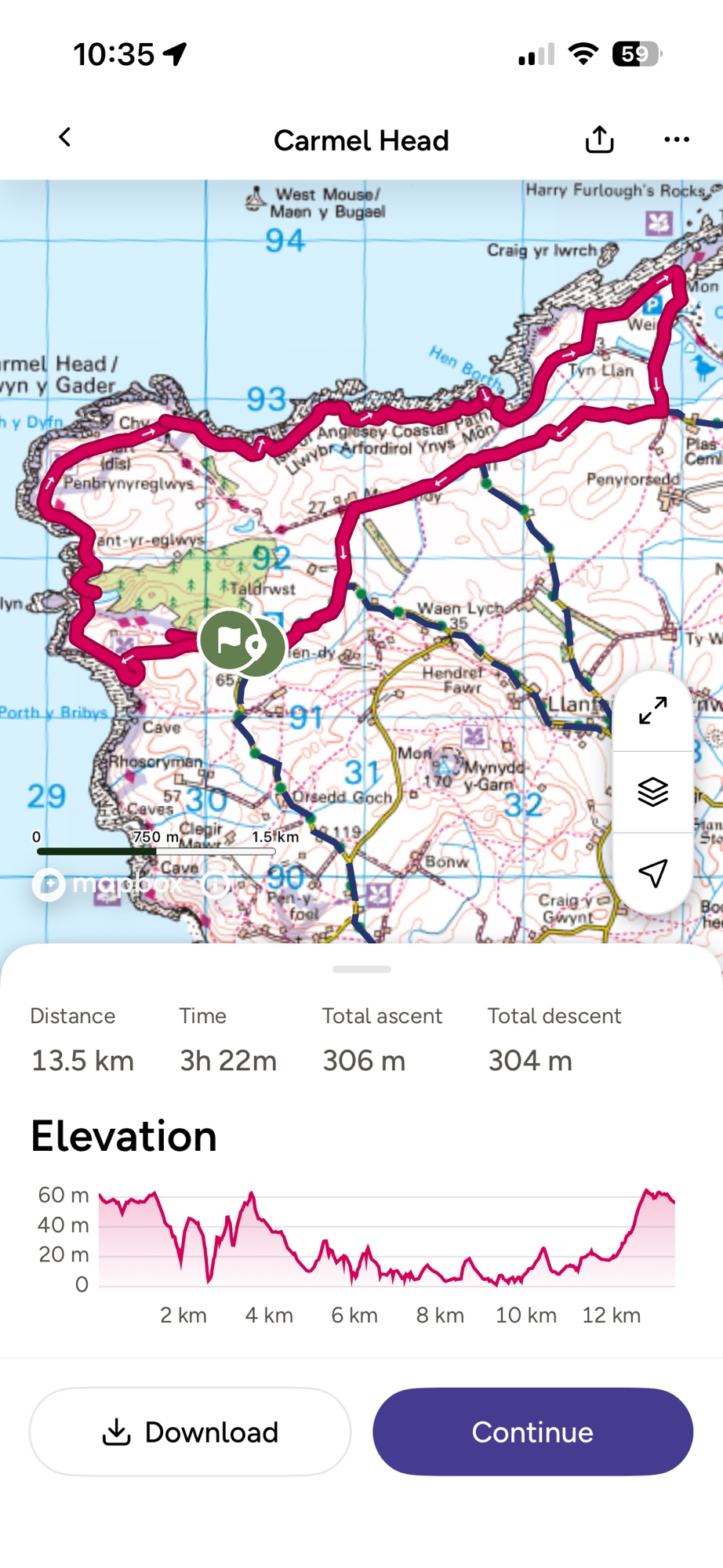Expand the map to full screen
The height and width of the screenshot is (1568, 723).
click(x=652, y=711)
